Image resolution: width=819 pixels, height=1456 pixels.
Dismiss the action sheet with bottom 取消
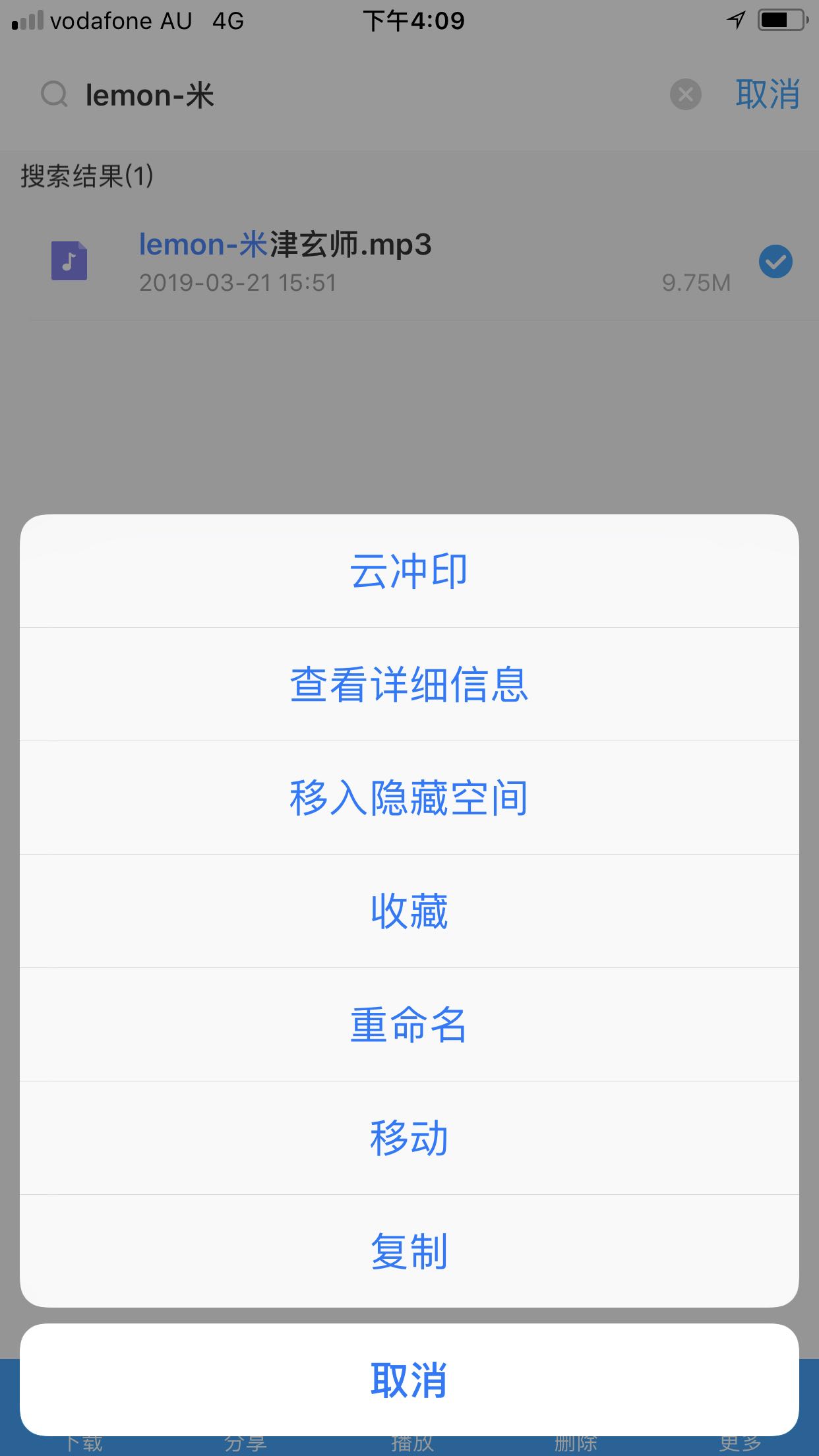point(409,1380)
